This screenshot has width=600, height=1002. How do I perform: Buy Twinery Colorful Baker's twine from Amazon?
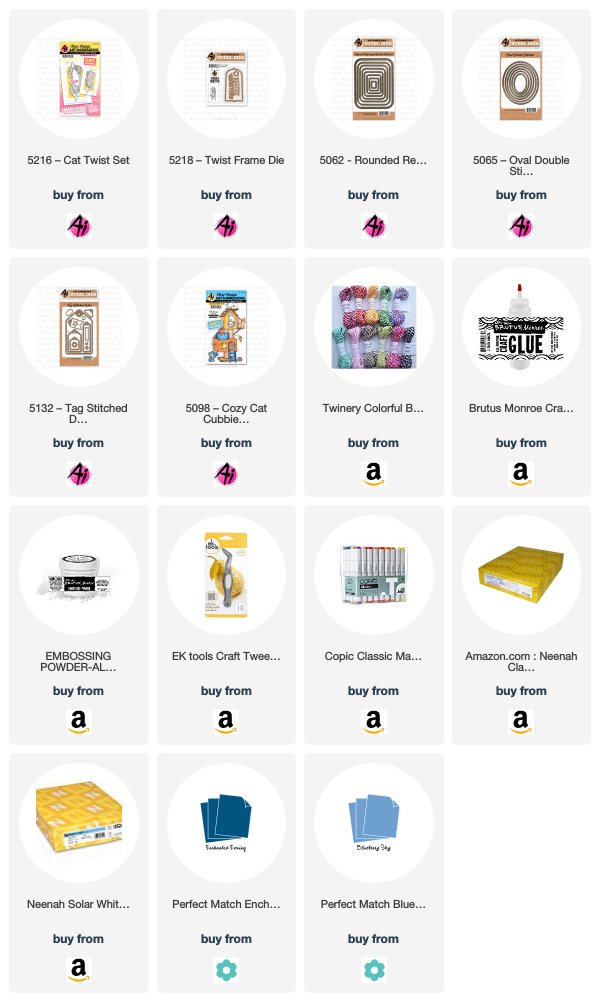pos(373,474)
